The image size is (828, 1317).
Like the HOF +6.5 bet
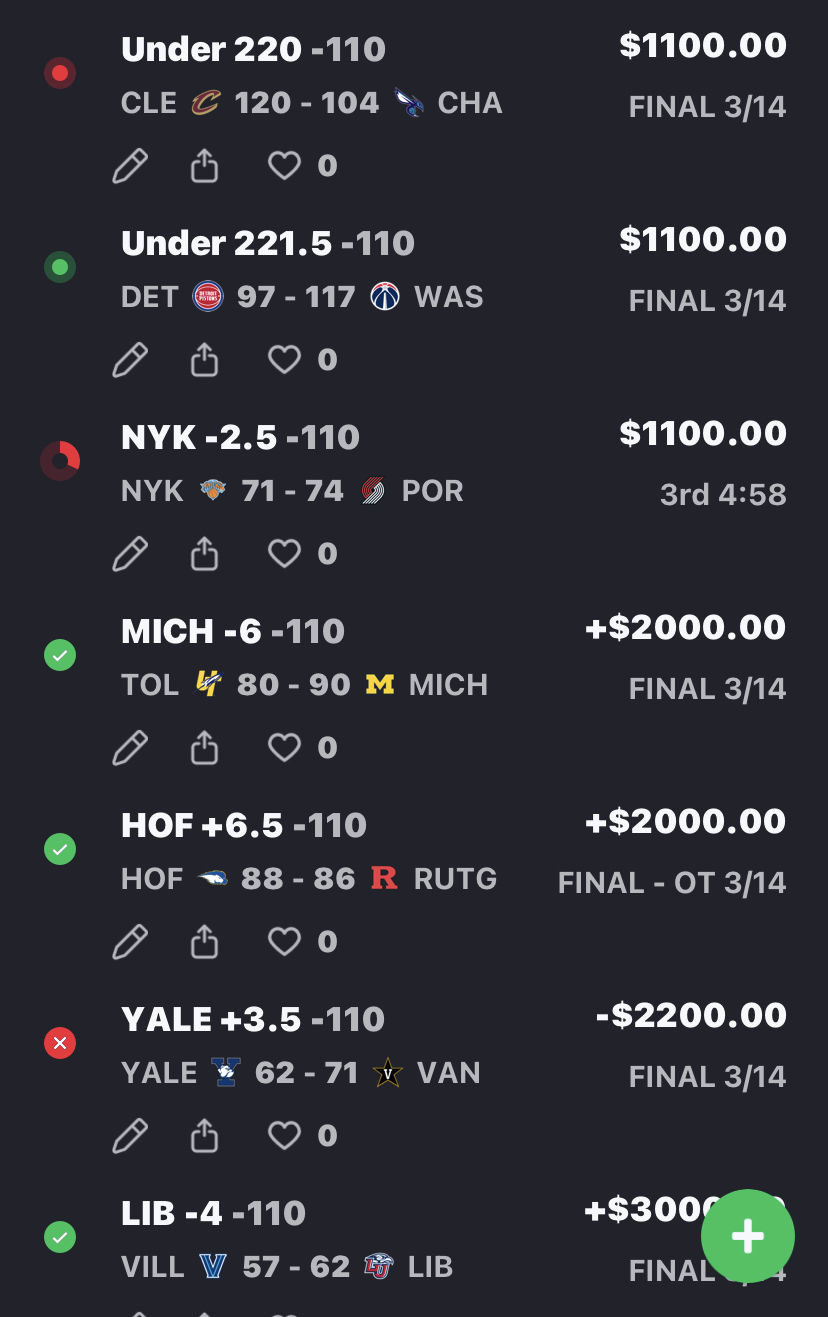[284, 942]
